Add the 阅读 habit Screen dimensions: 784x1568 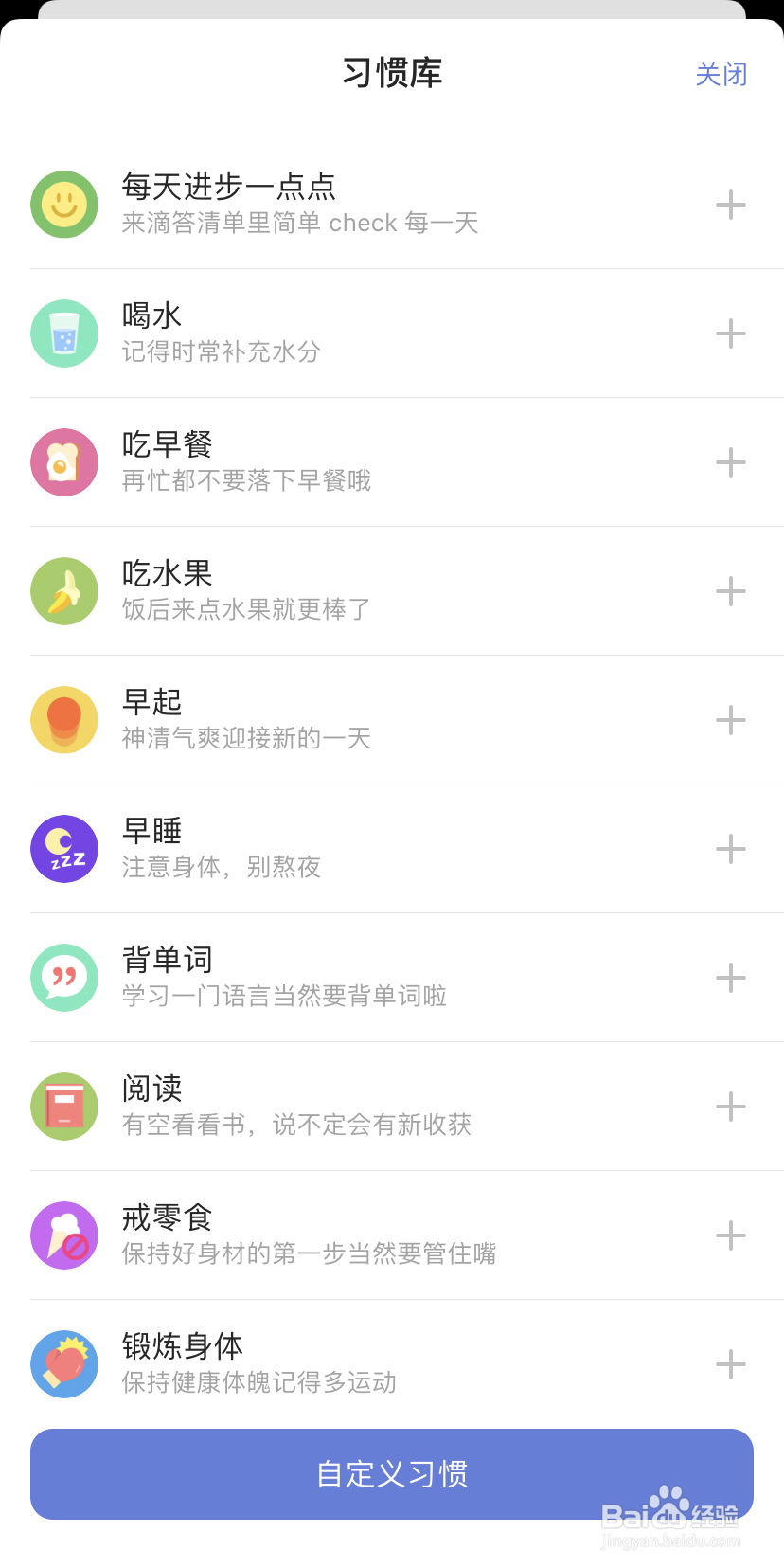730,1107
